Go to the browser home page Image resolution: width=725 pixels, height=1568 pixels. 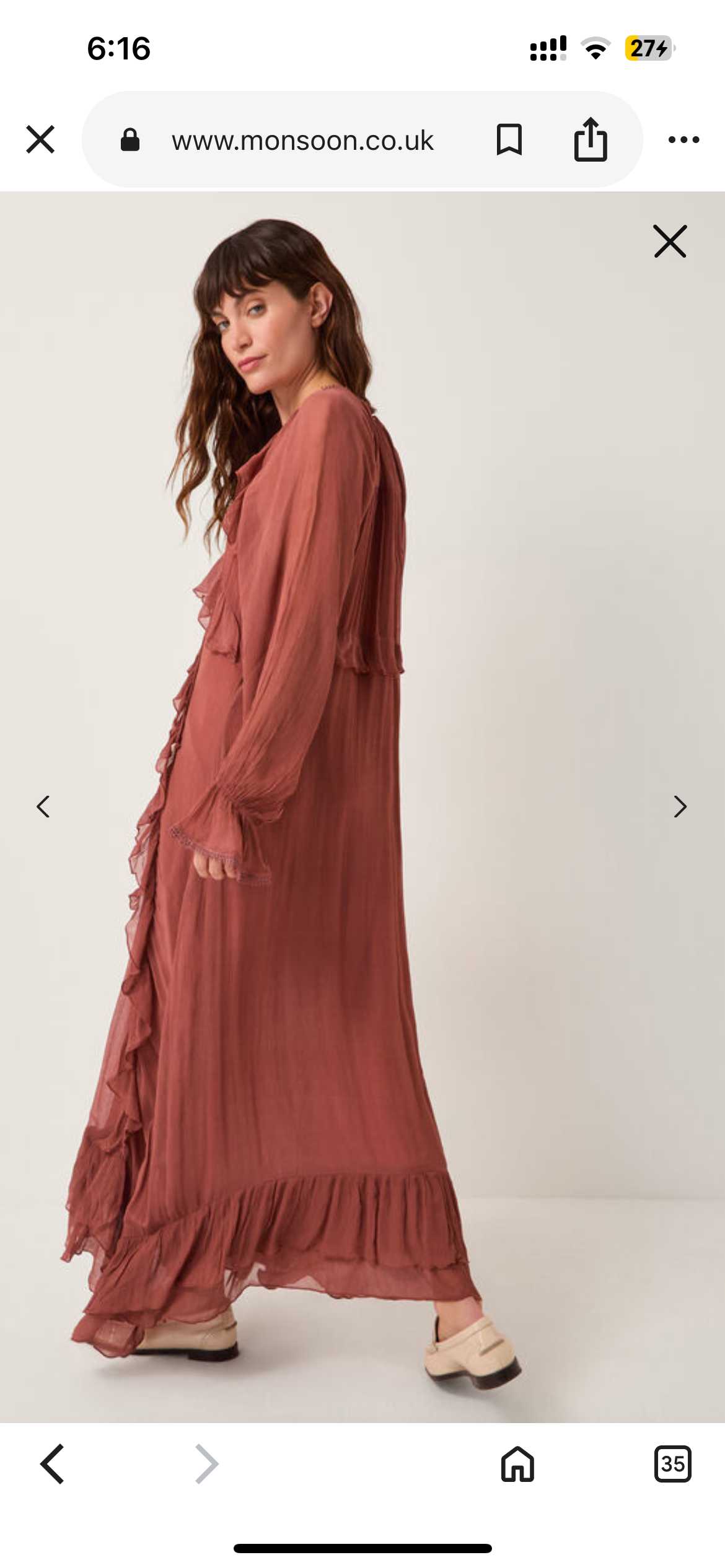(x=517, y=1464)
